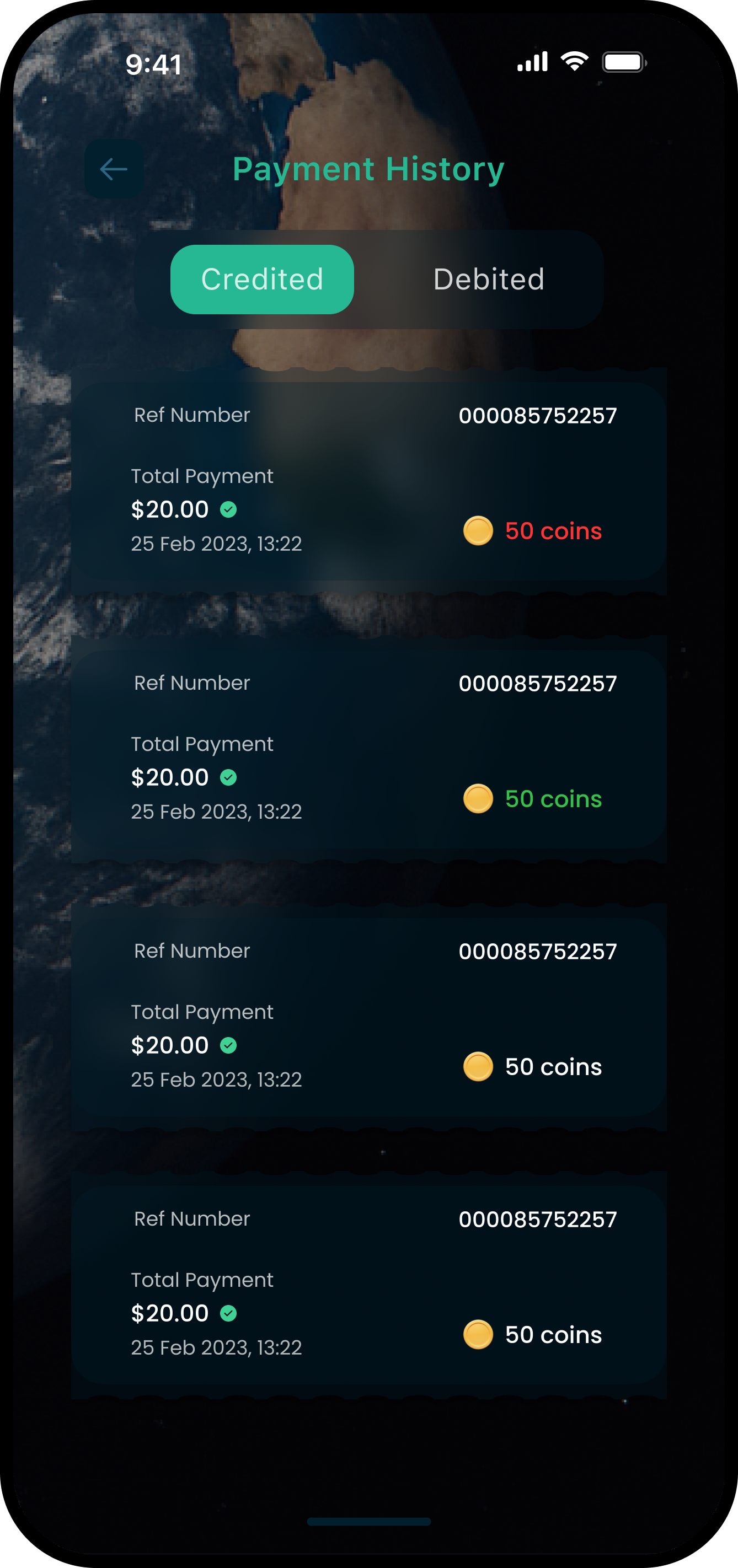Tap the battery icon in the status bar
This screenshot has width=738, height=1568.
coord(624,61)
